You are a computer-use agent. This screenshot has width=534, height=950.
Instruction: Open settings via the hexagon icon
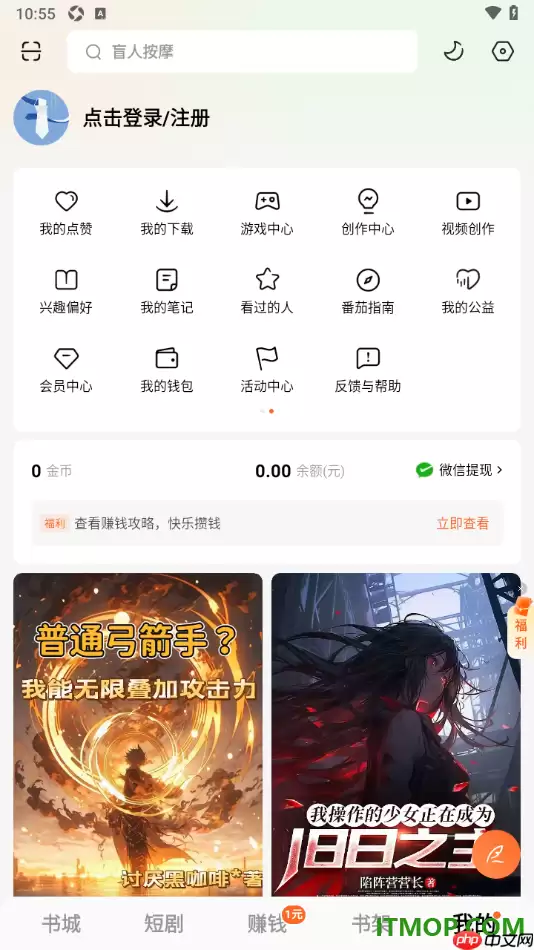(502, 51)
